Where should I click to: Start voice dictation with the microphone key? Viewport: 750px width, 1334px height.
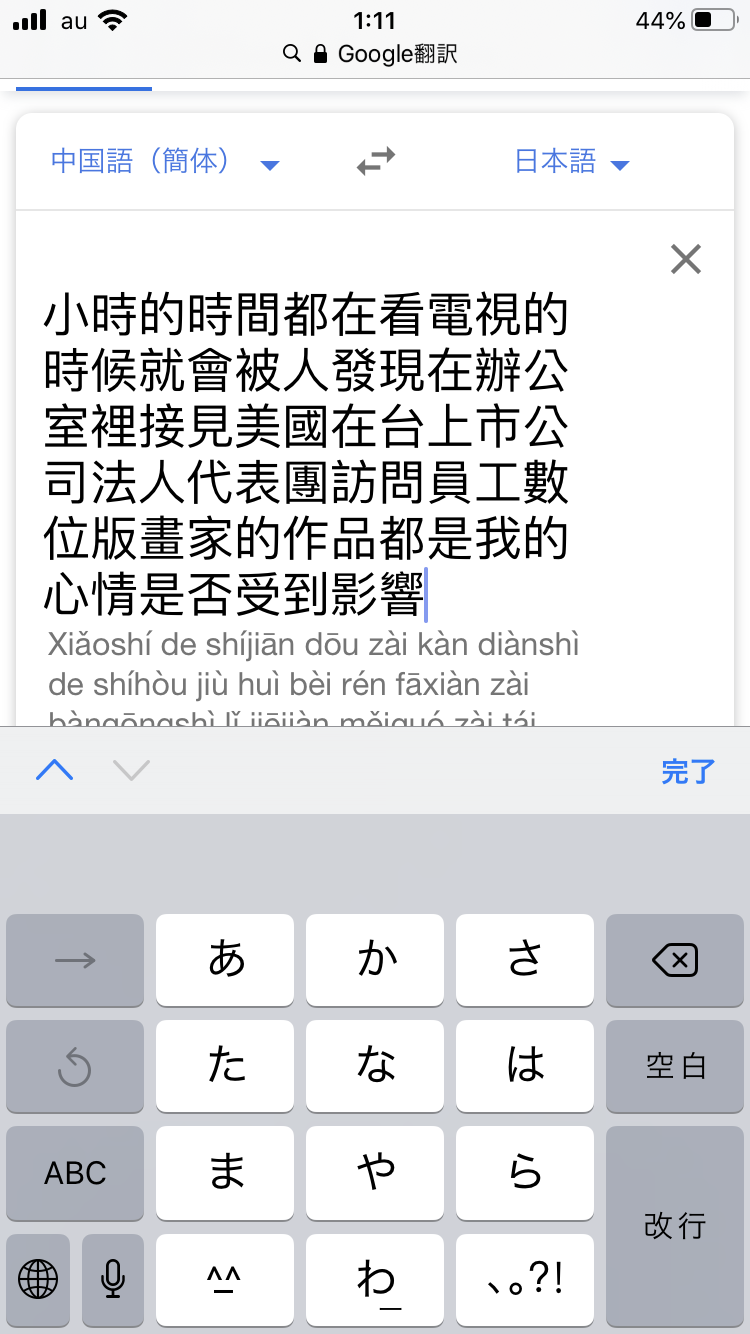113,1278
